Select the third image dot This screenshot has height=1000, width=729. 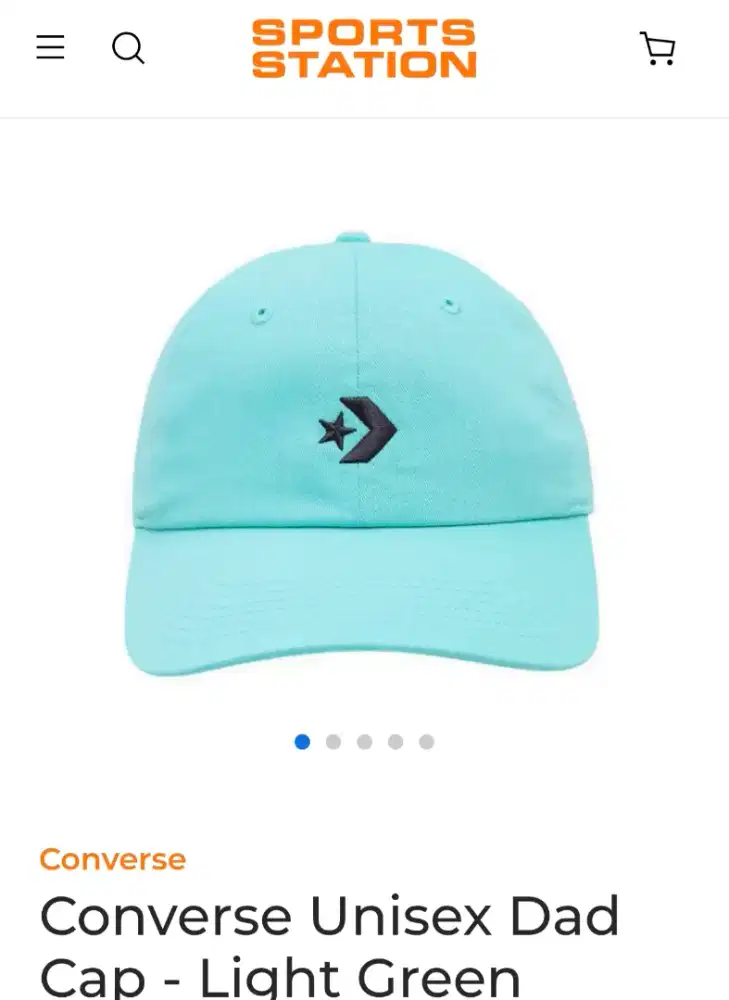[x=365, y=742]
